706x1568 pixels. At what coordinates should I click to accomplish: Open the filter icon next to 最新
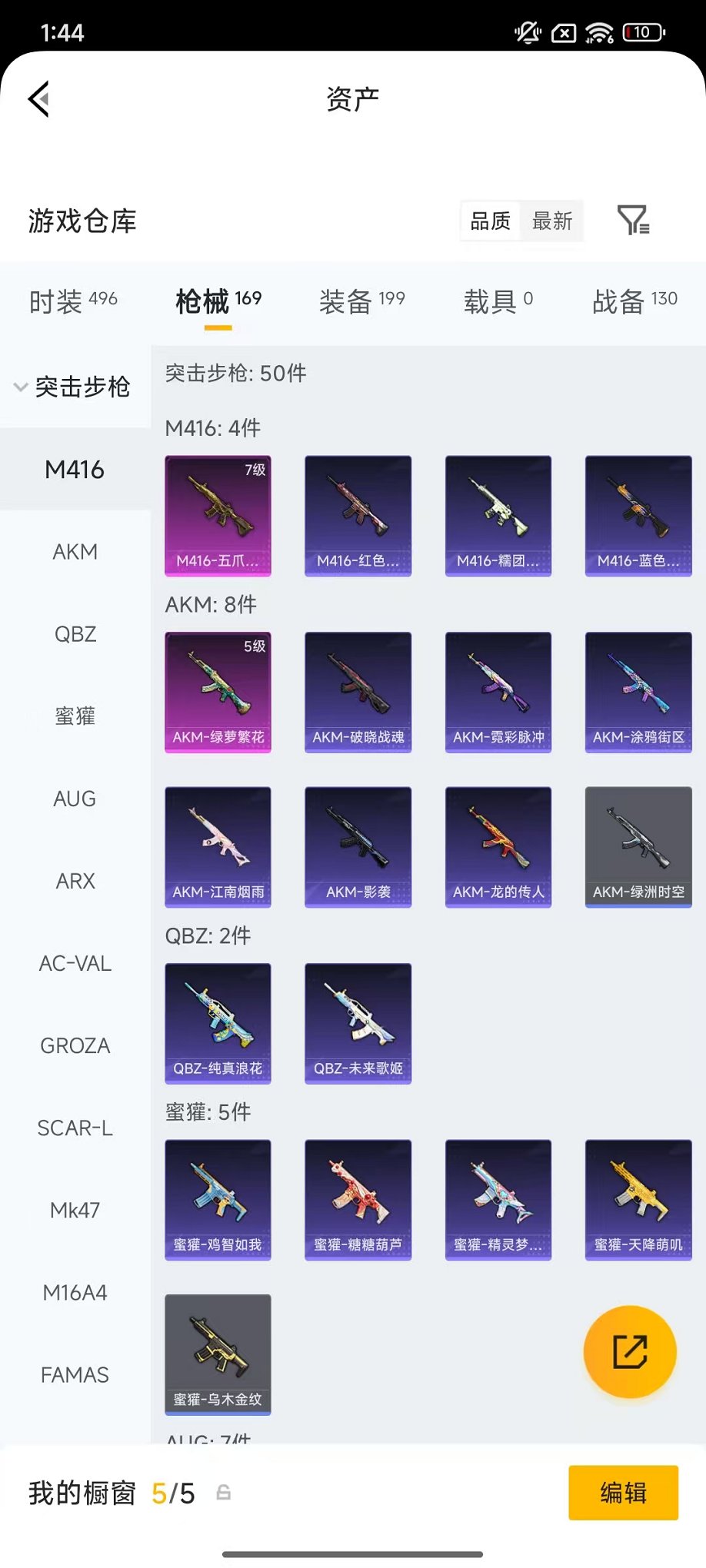[x=634, y=221]
